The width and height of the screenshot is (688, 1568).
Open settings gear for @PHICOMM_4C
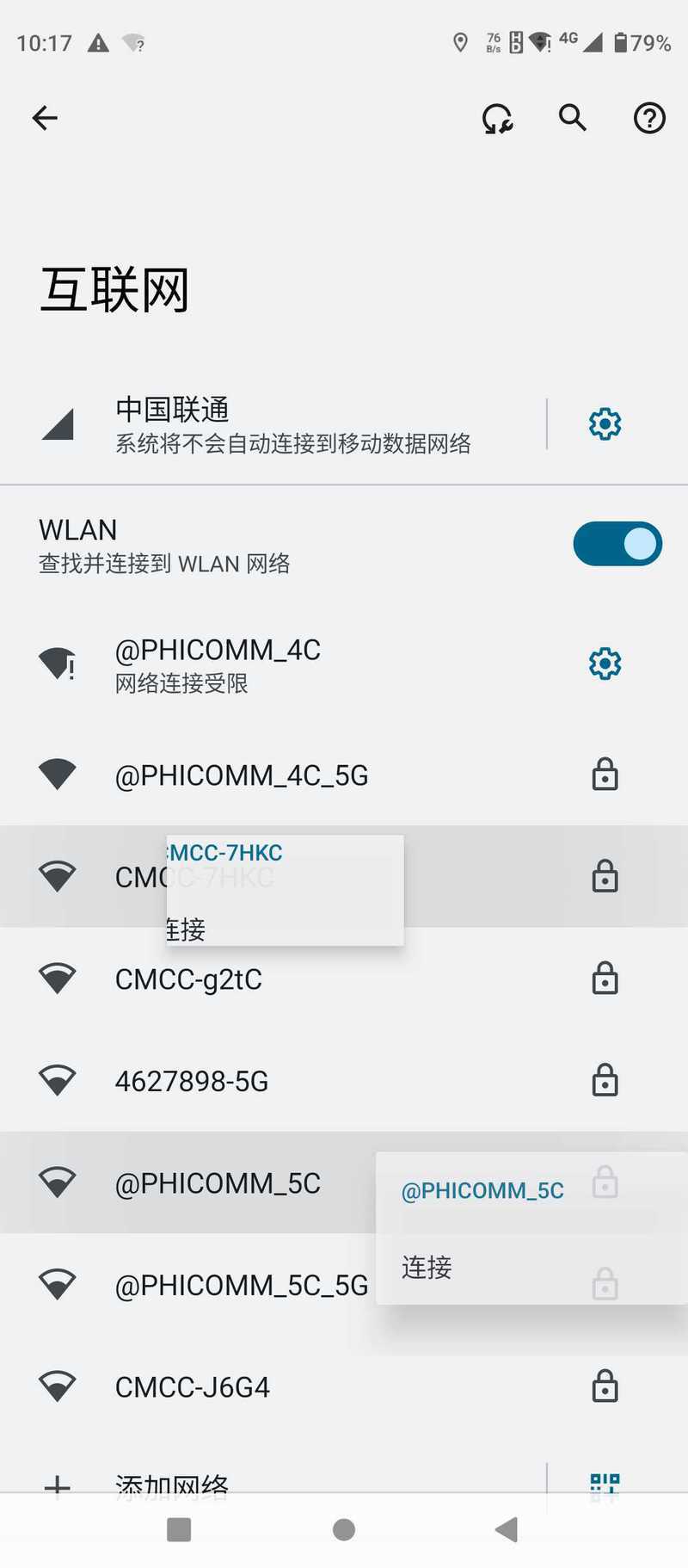[x=605, y=664]
